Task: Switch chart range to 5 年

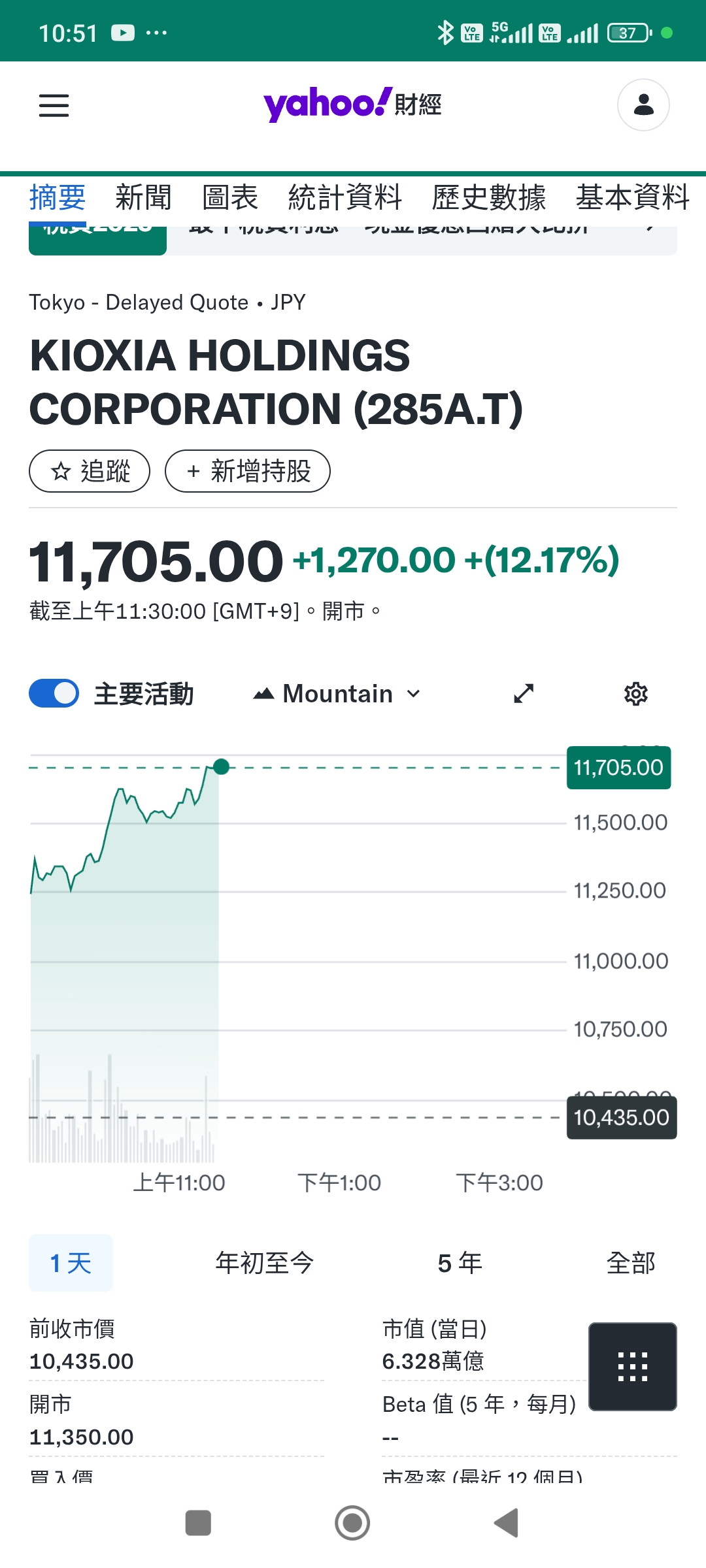Action: pyautogui.click(x=460, y=1263)
